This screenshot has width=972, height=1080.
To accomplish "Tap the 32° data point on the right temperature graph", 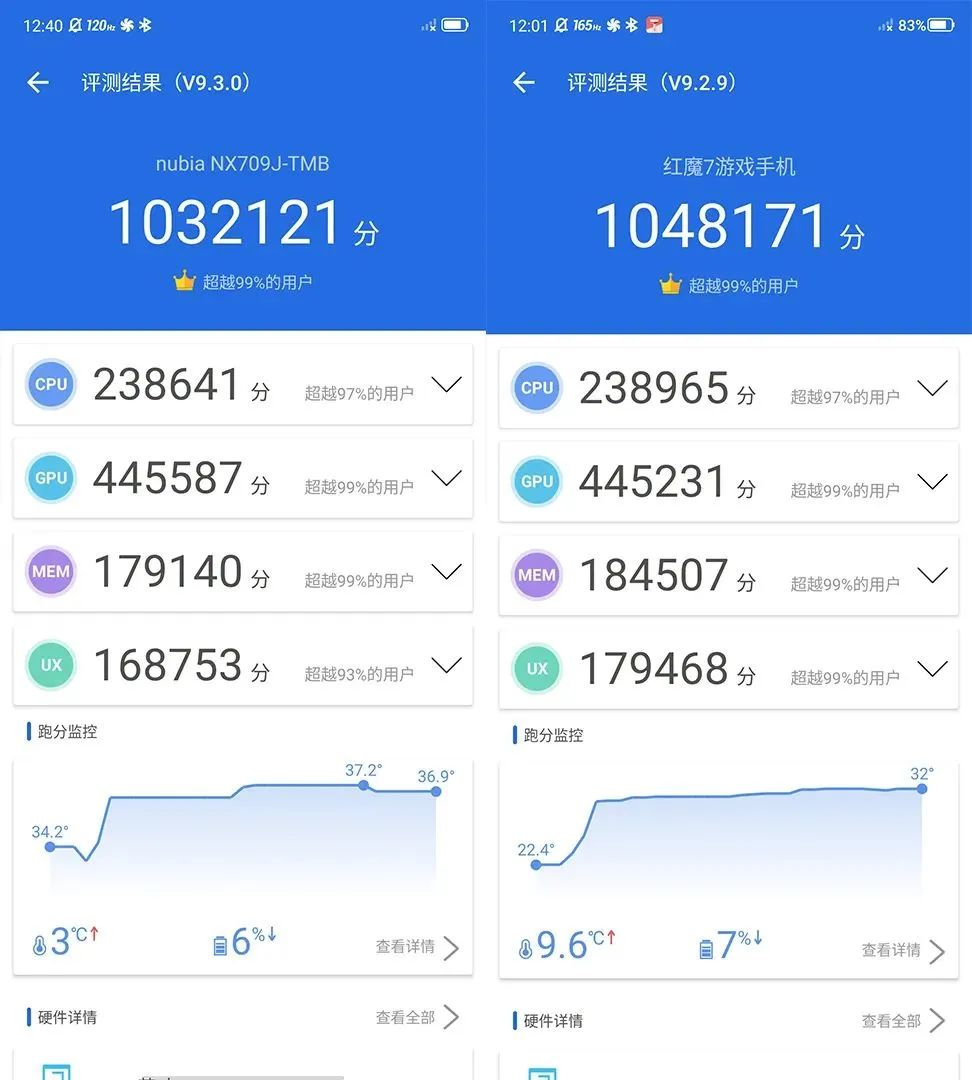I will [920, 788].
